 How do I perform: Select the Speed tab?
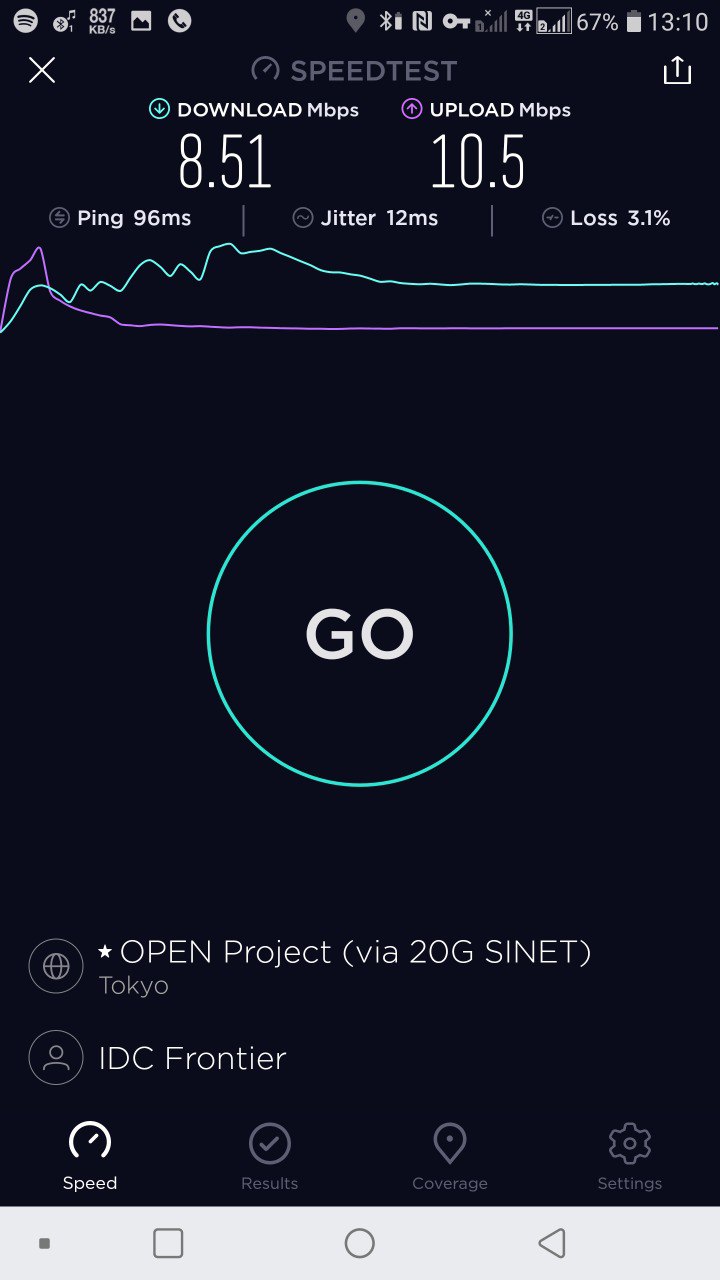(x=90, y=1157)
